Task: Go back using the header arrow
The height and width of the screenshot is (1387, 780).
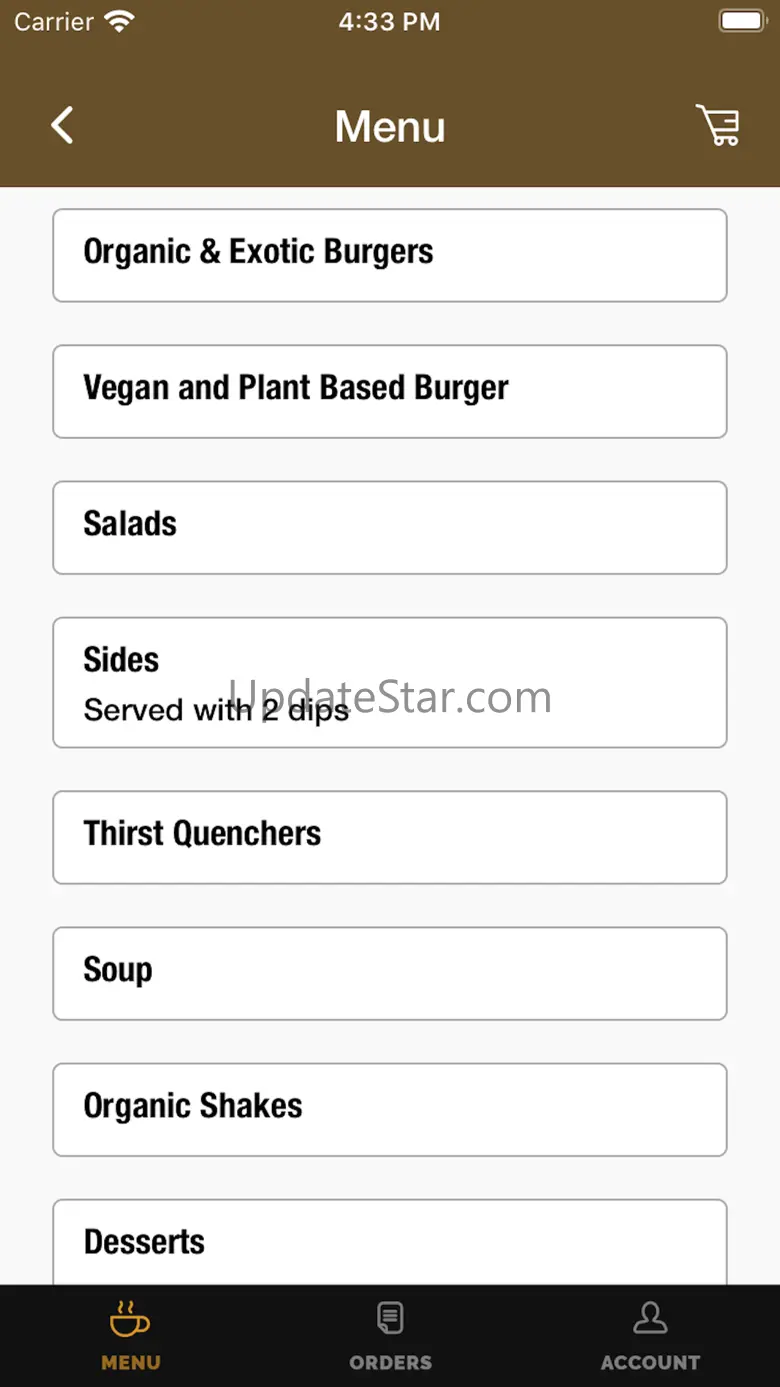Action: click(x=62, y=126)
